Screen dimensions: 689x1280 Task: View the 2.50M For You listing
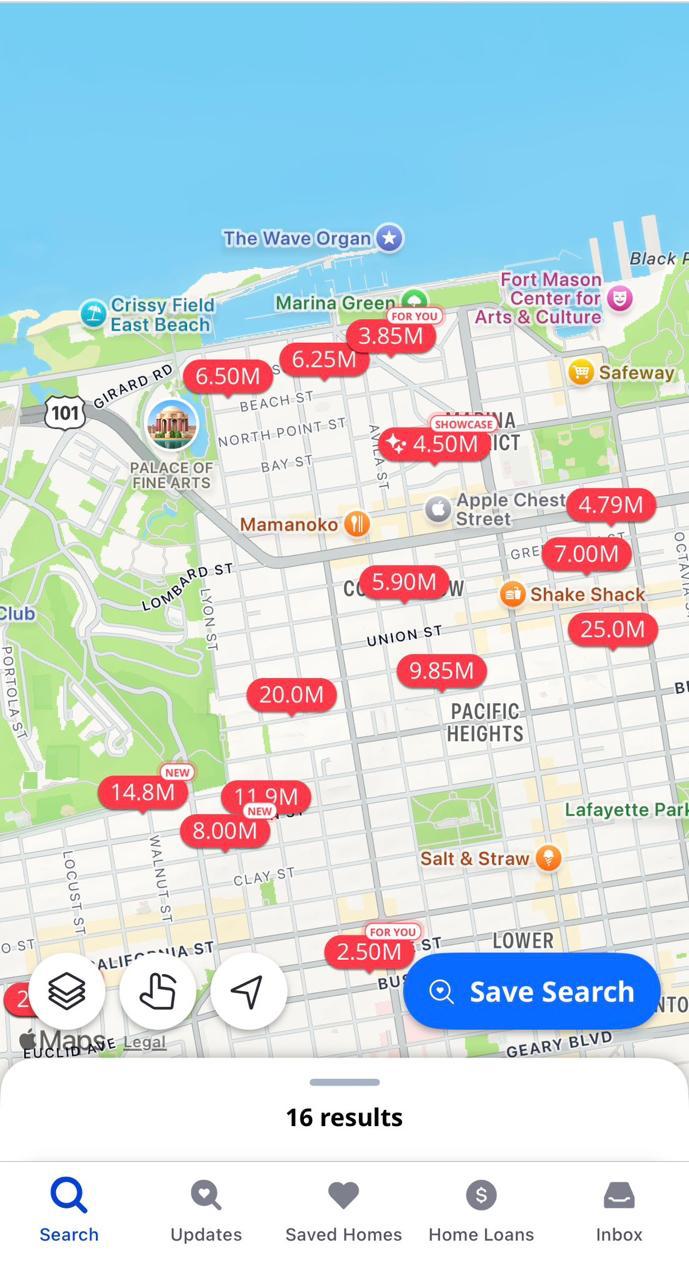coord(369,952)
